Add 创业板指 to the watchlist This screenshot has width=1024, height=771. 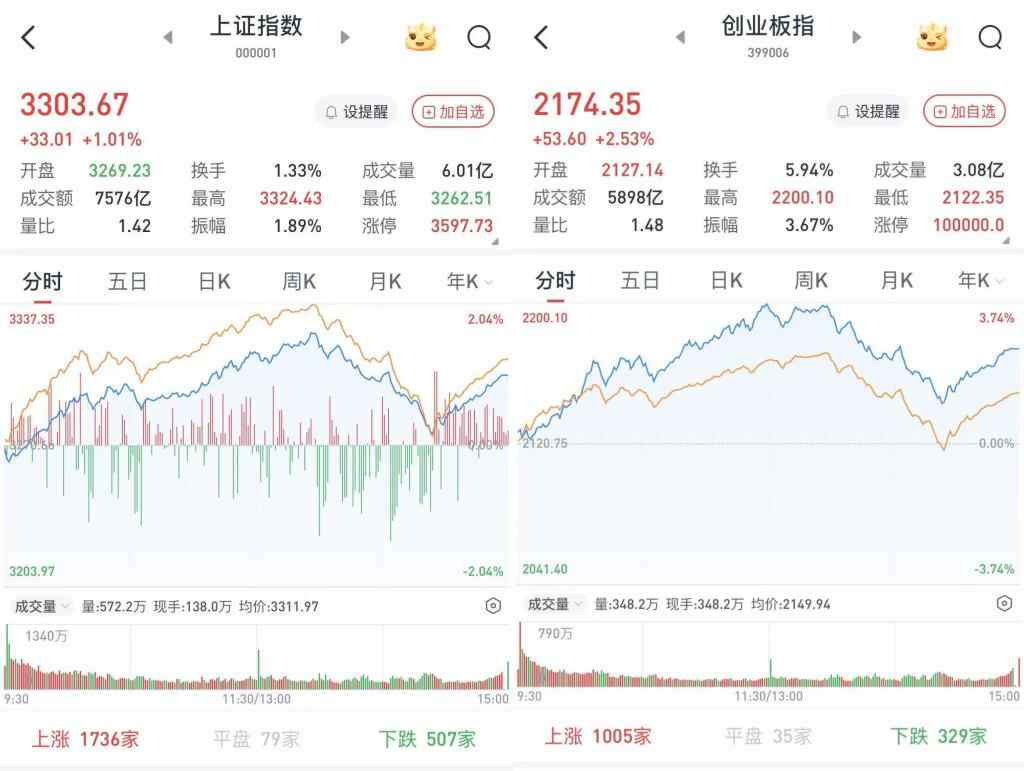[x=964, y=112]
